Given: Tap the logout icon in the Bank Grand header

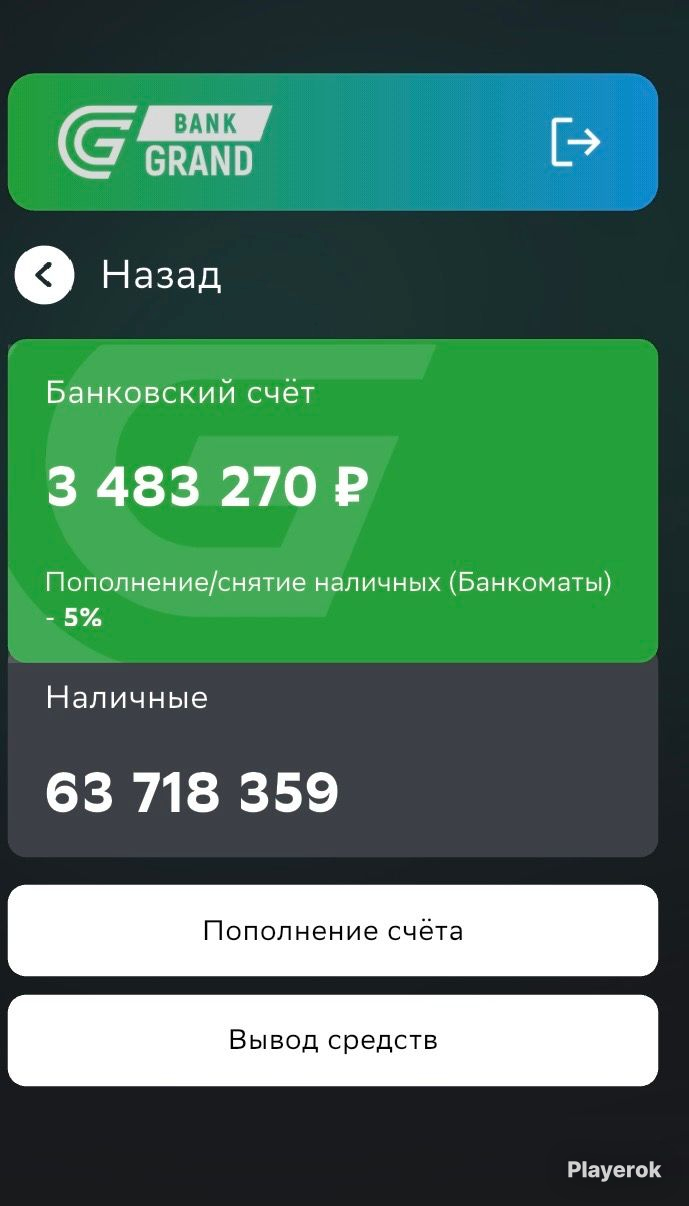Looking at the screenshot, I should 575,142.
